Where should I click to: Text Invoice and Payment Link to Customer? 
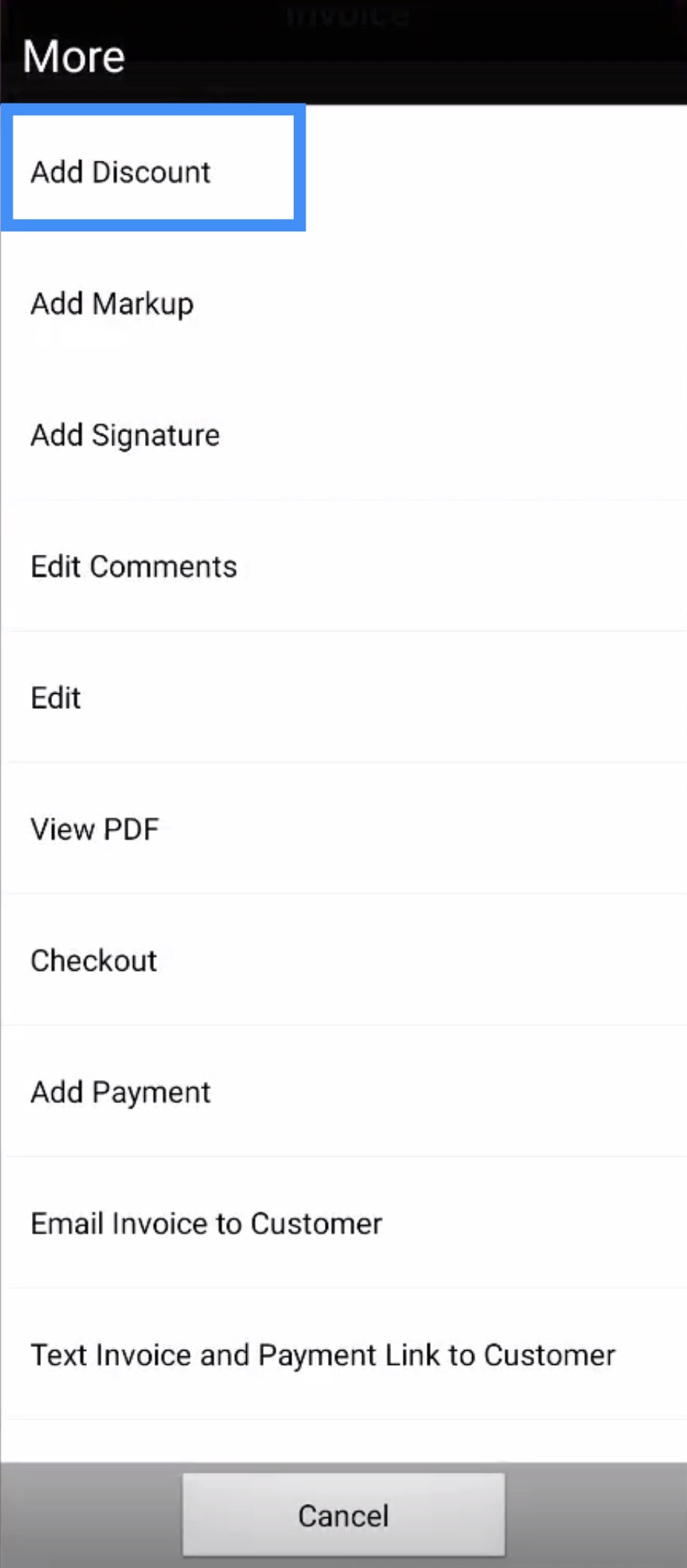click(323, 1355)
